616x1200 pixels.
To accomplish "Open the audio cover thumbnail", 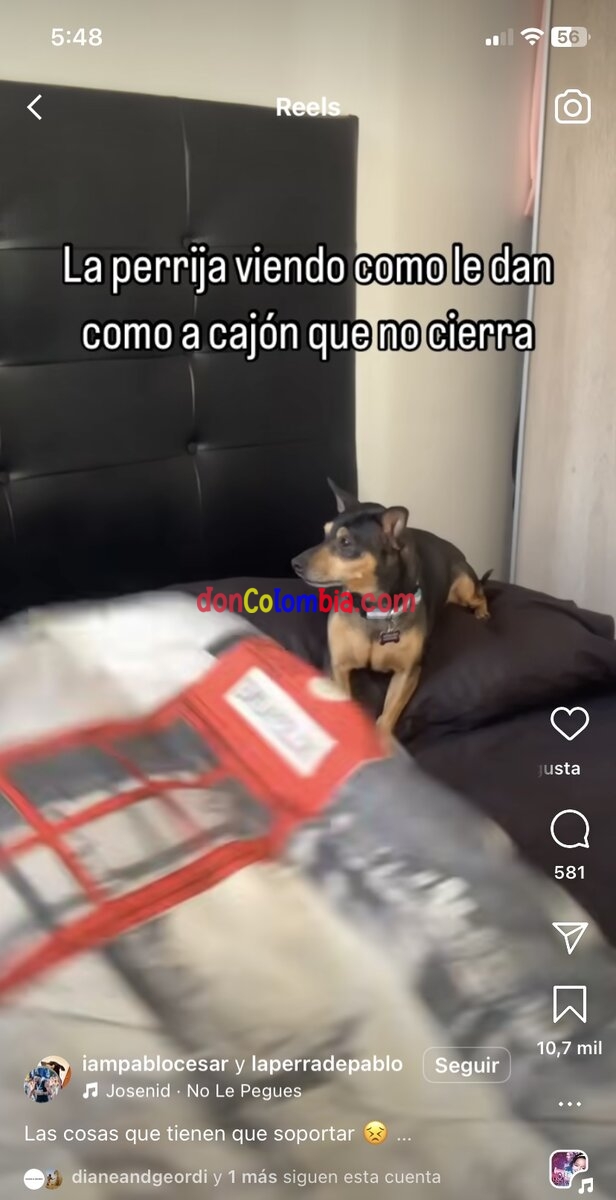I will [568, 1168].
